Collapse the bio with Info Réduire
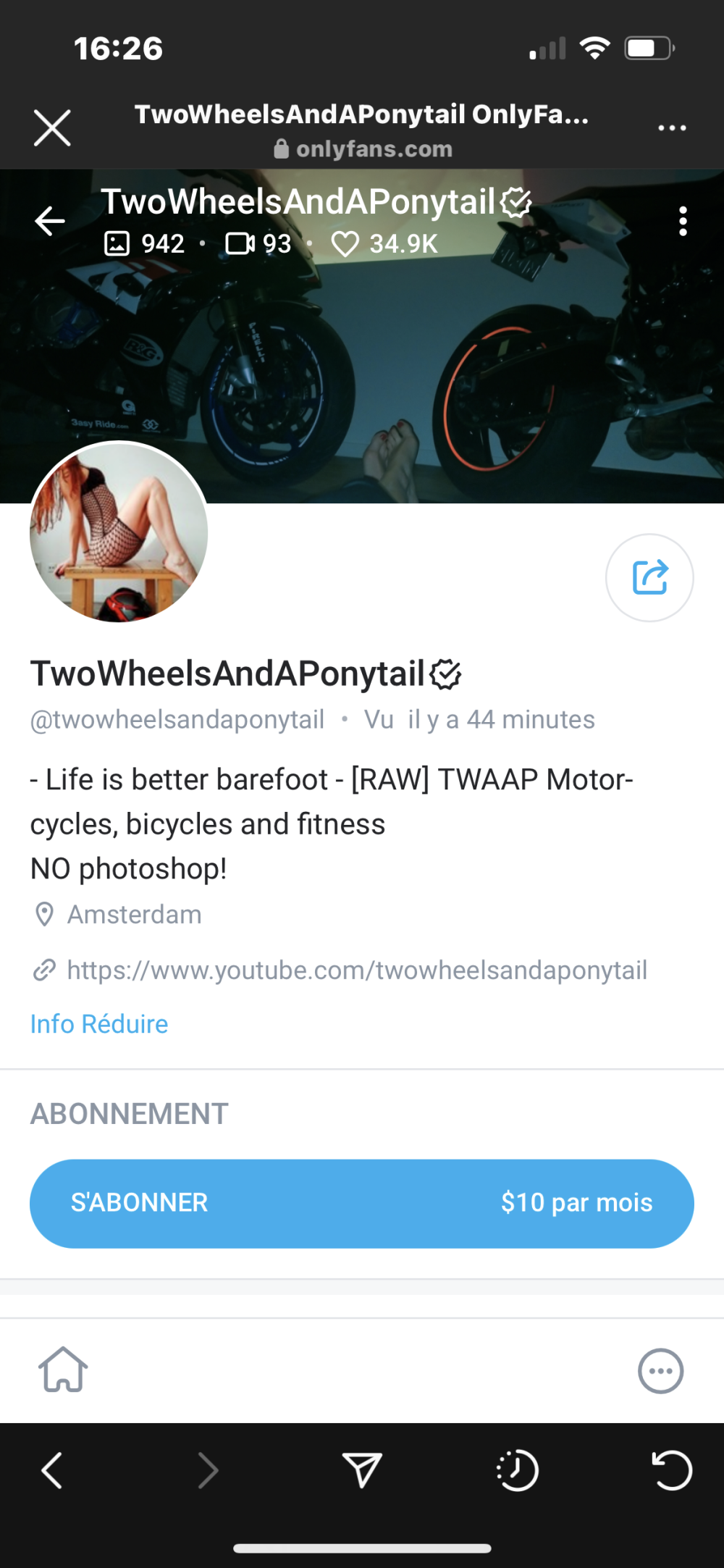The width and height of the screenshot is (724, 1568). click(x=99, y=1023)
